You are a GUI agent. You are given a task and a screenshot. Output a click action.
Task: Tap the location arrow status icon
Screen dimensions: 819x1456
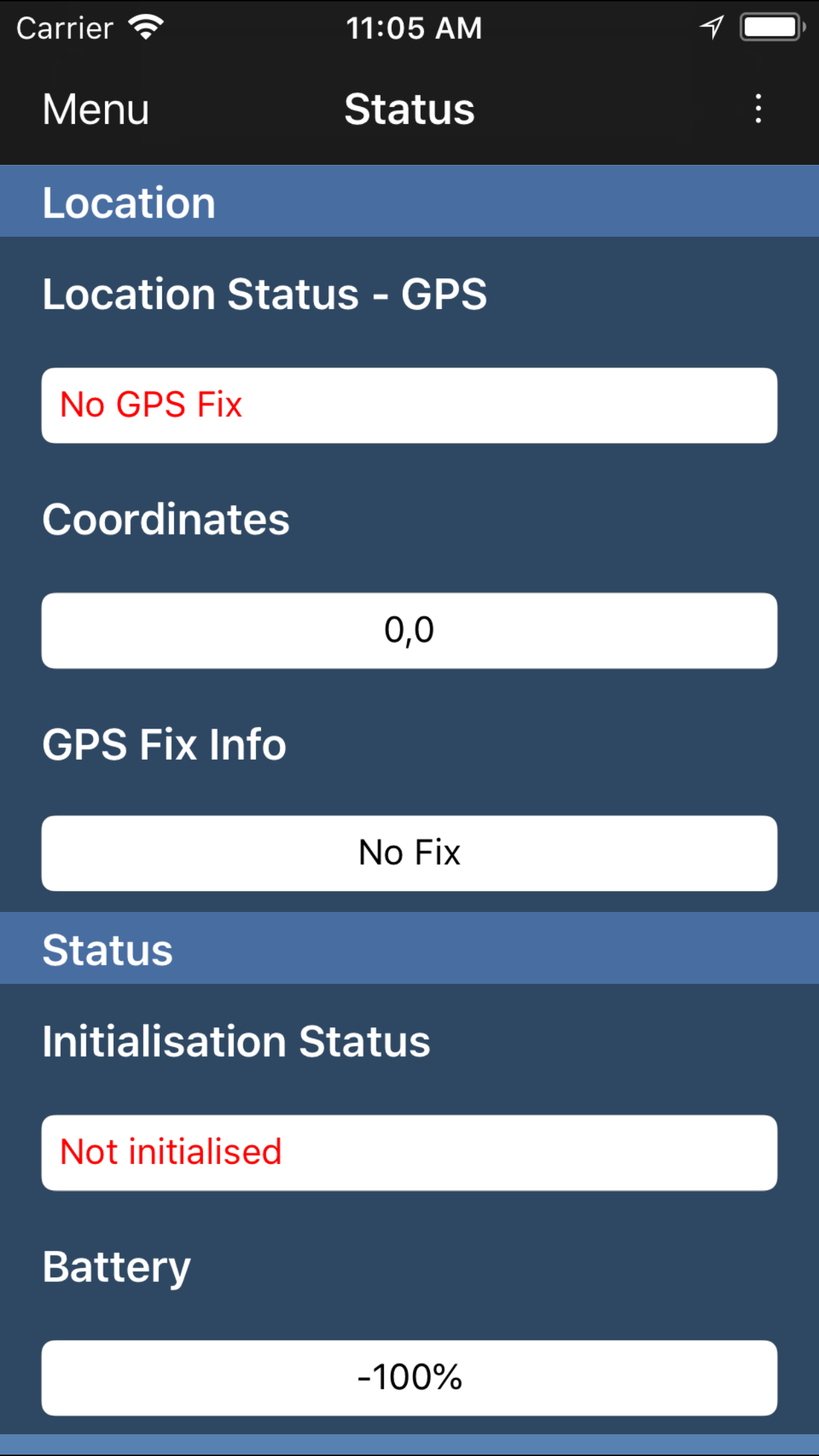[711, 27]
